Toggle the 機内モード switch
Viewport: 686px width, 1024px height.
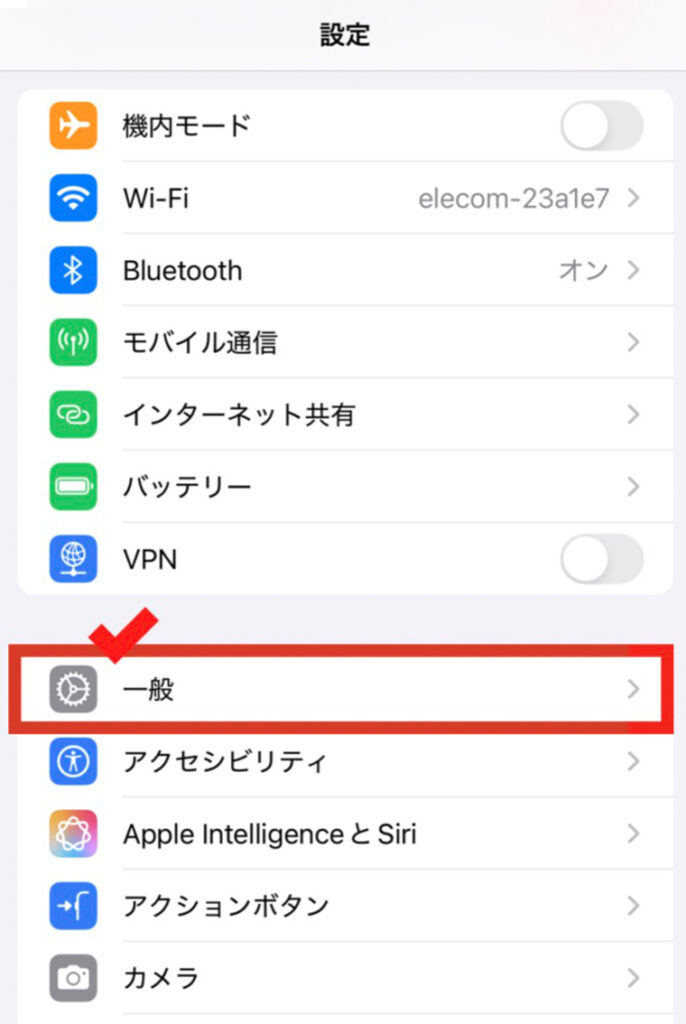(x=601, y=127)
